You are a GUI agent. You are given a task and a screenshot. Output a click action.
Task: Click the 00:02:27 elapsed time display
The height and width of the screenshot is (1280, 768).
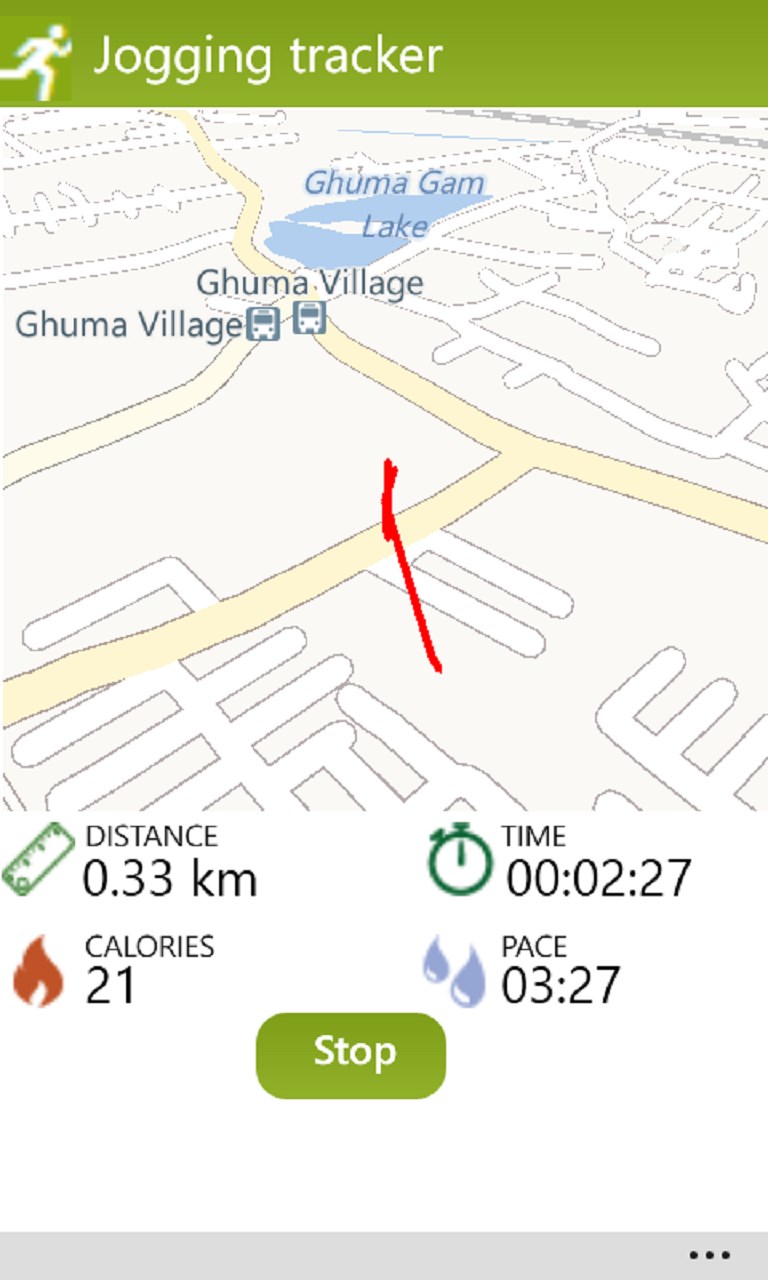pos(596,880)
